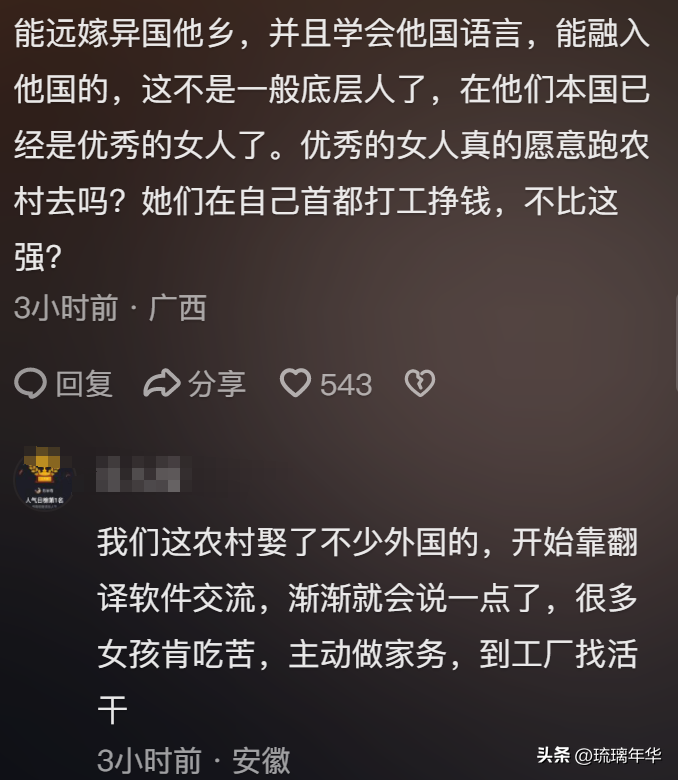The height and width of the screenshot is (780, 678).
Task: Share the comment with 543 likes
Action: (194, 383)
